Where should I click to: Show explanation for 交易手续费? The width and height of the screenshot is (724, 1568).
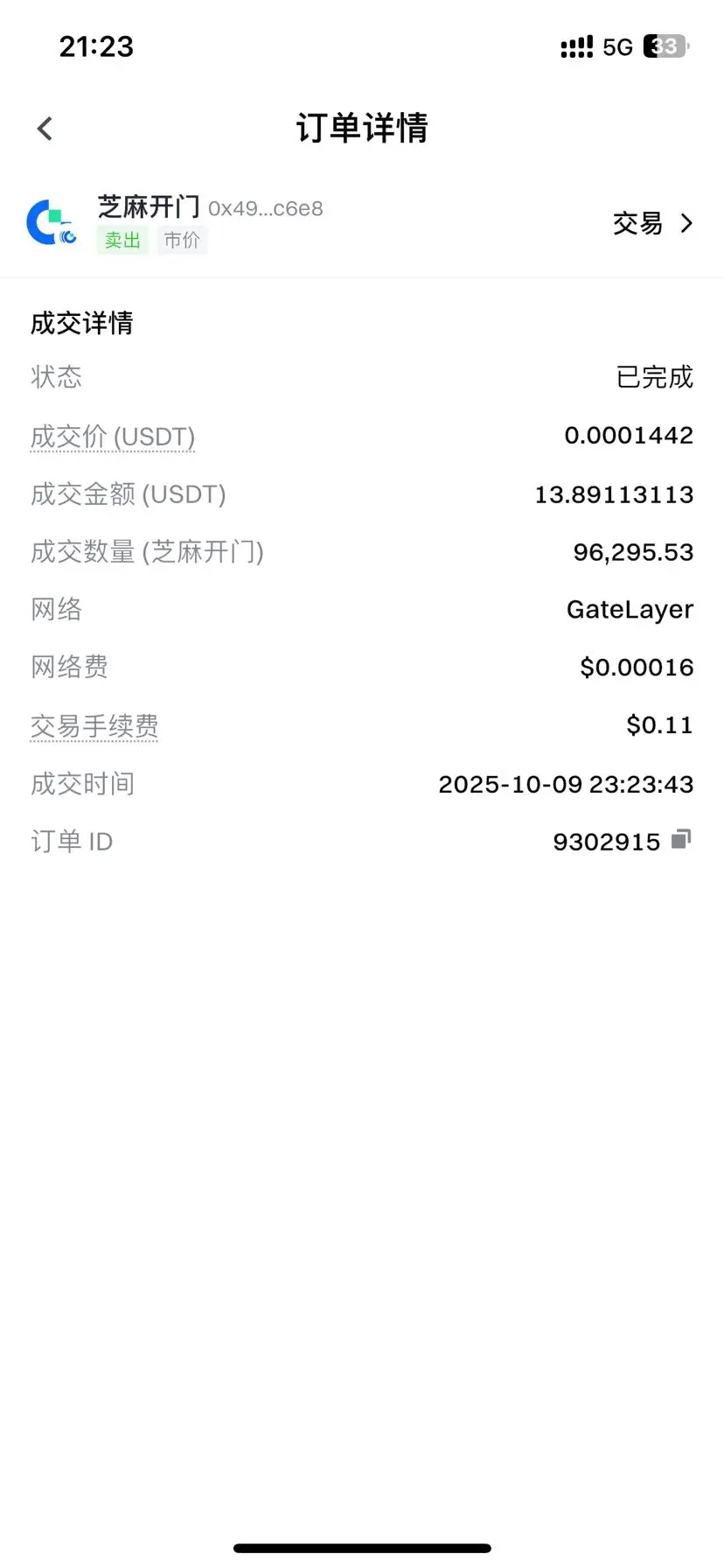tap(94, 726)
